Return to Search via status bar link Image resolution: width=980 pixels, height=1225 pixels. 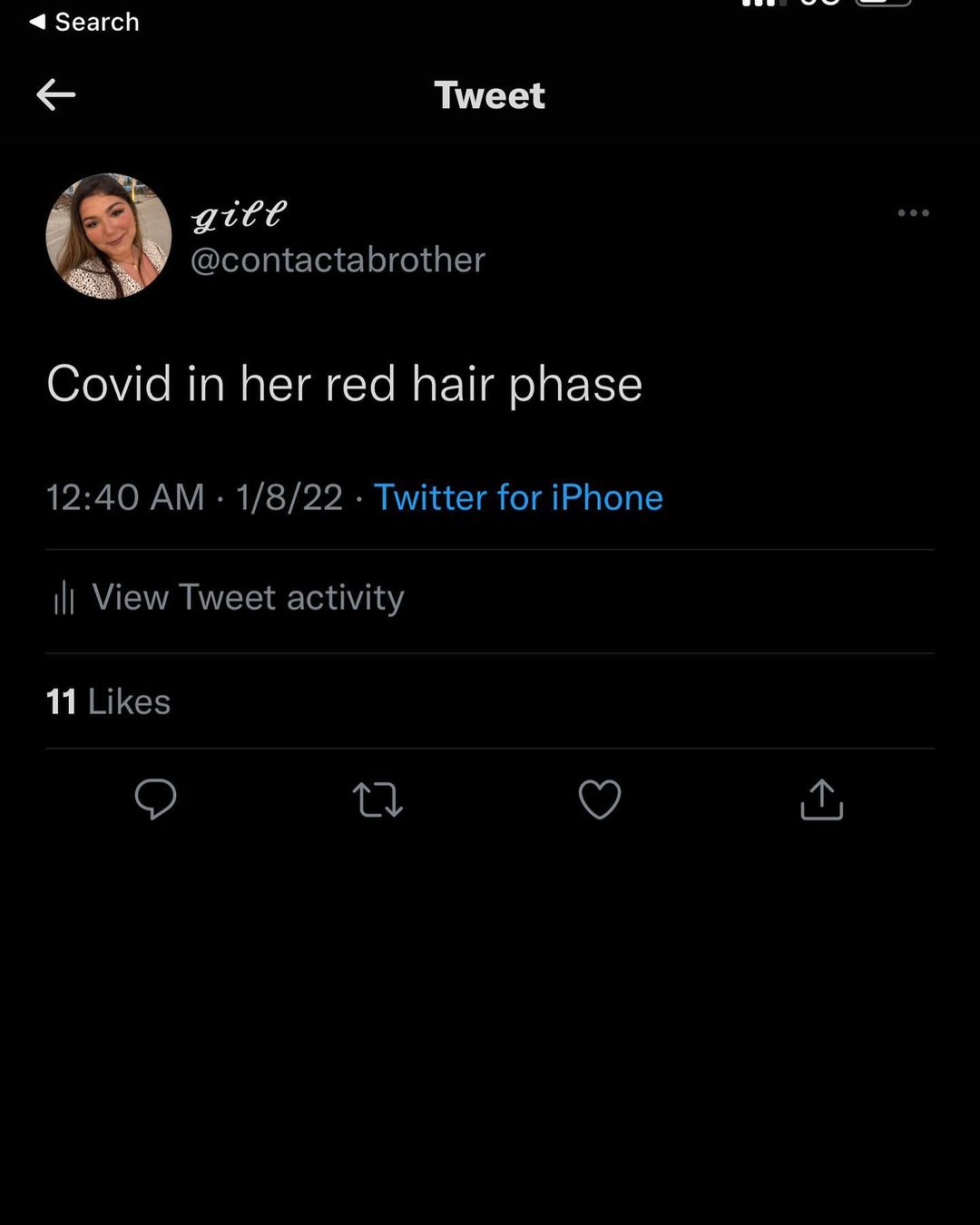(x=84, y=22)
